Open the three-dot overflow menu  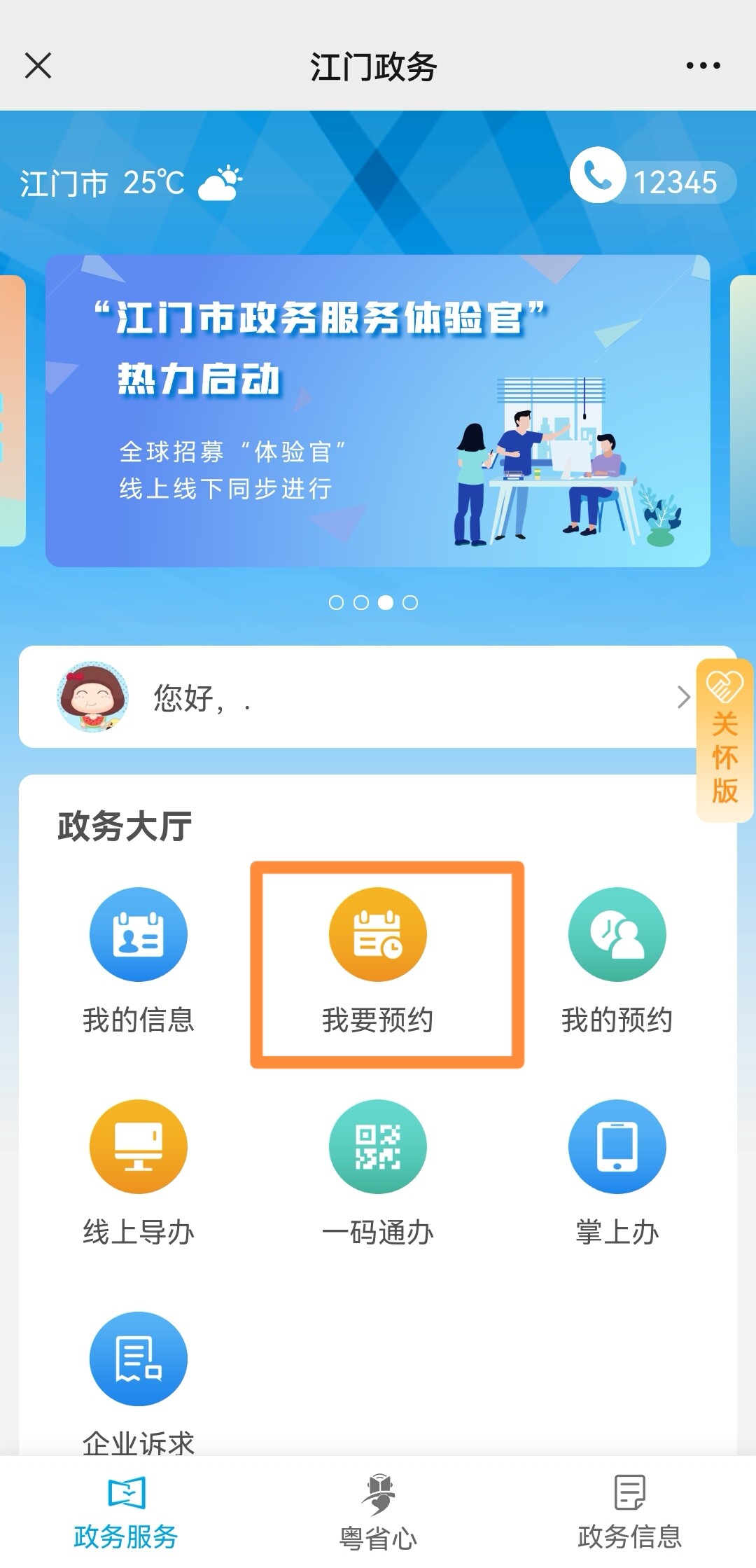click(x=703, y=66)
